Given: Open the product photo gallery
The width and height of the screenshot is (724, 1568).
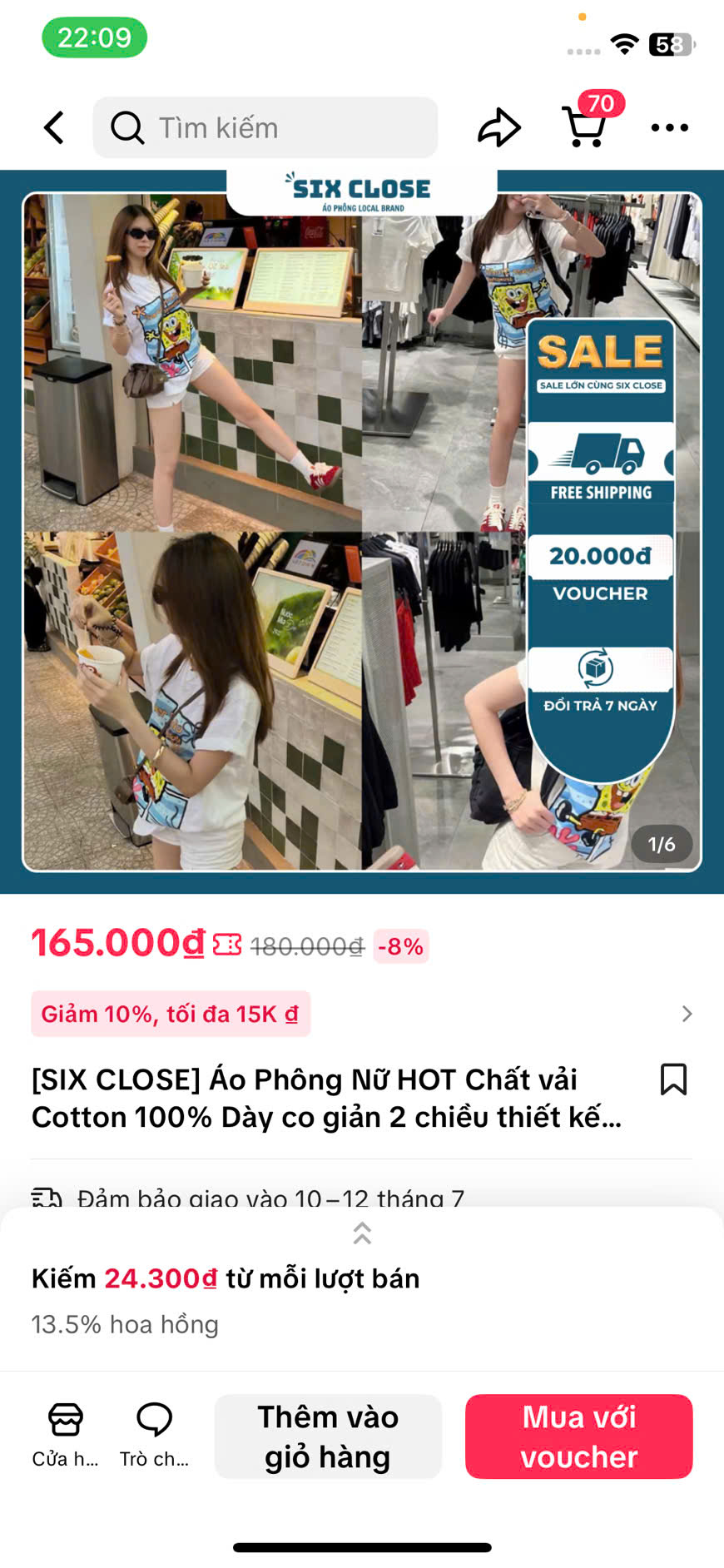Looking at the screenshot, I should (361, 533).
